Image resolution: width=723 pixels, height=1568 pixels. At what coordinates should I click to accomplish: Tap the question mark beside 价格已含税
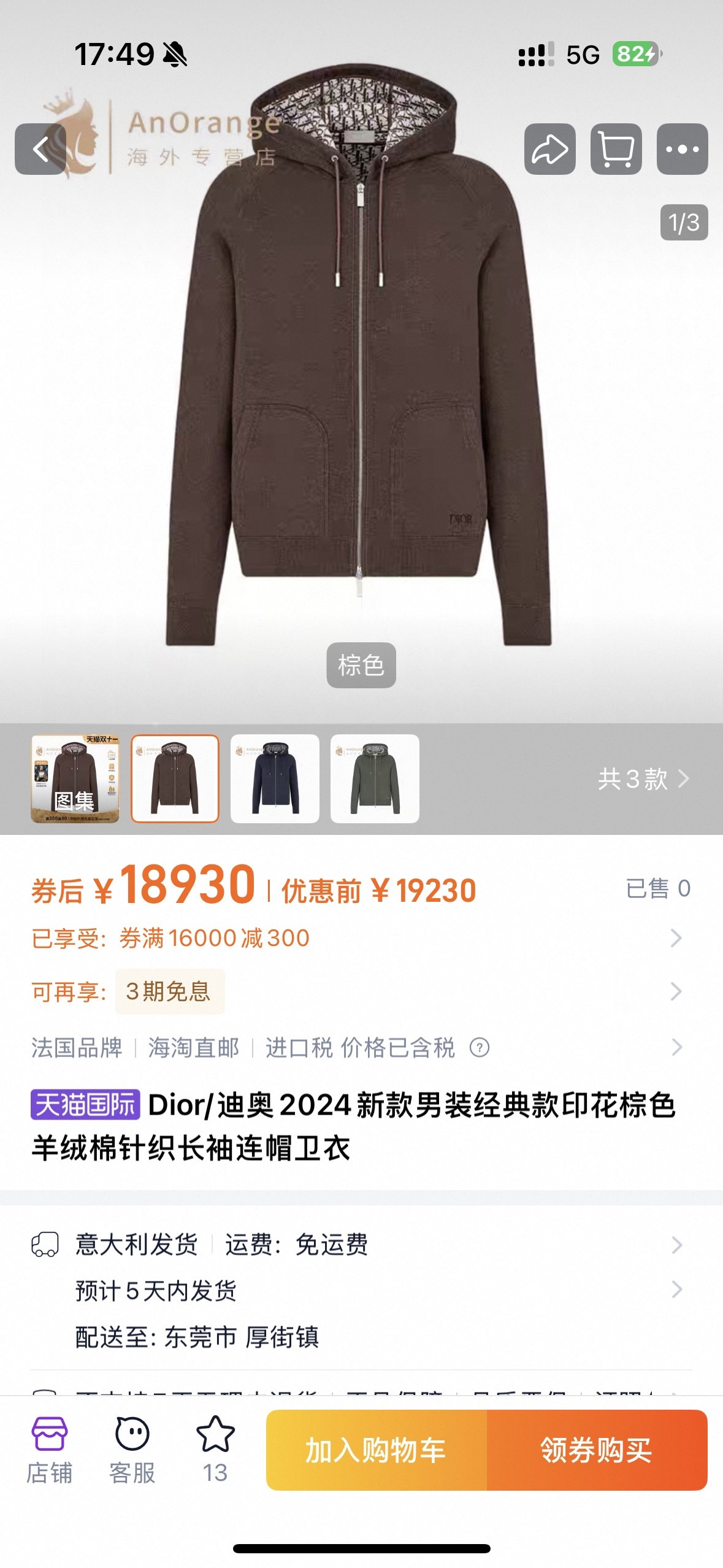pyautogui.click(x=480, y=1047)
